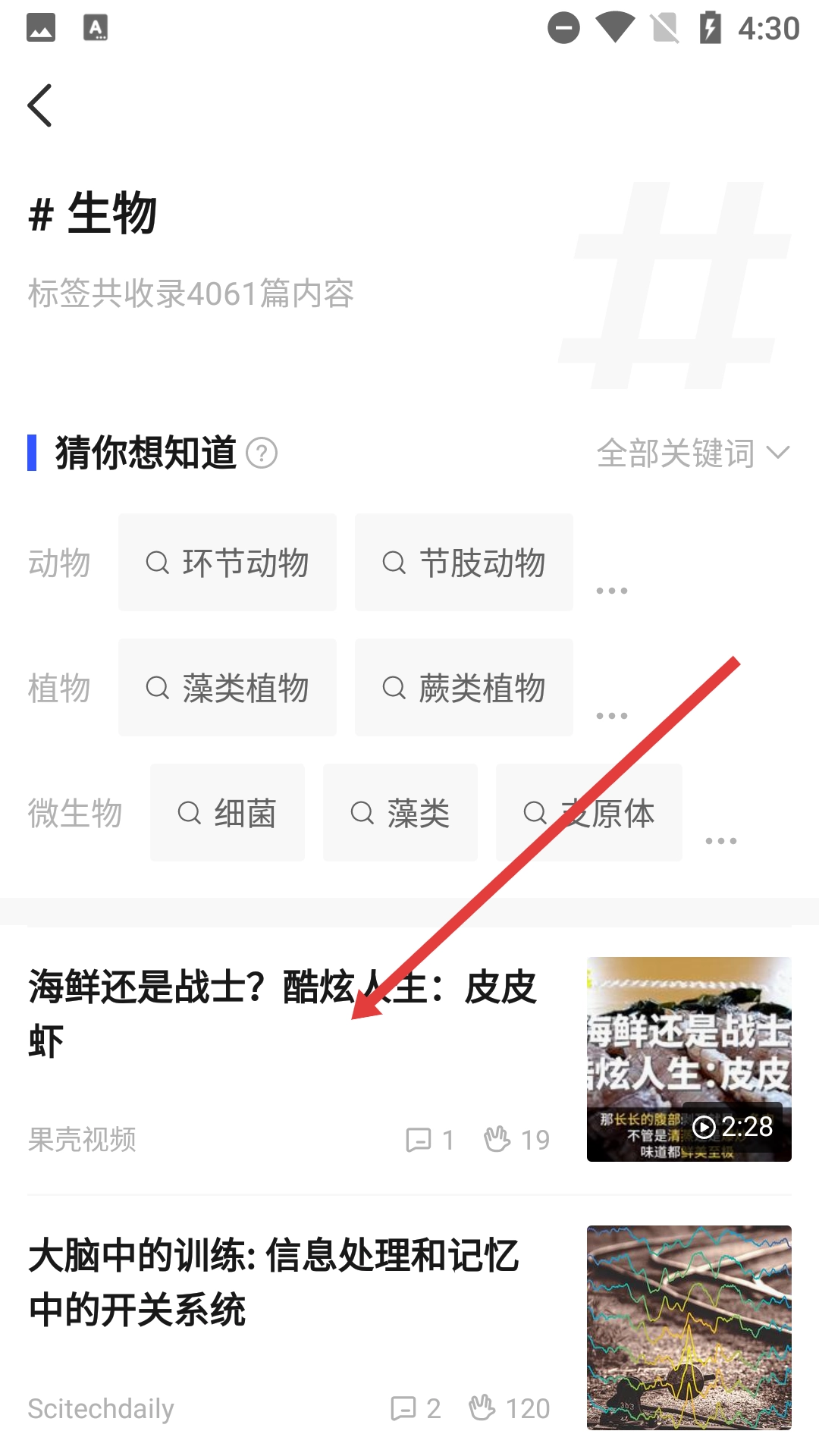This screenshot has width=819, height=1456.
Task: Go back using the top arrow
Action: pos(40,105)
